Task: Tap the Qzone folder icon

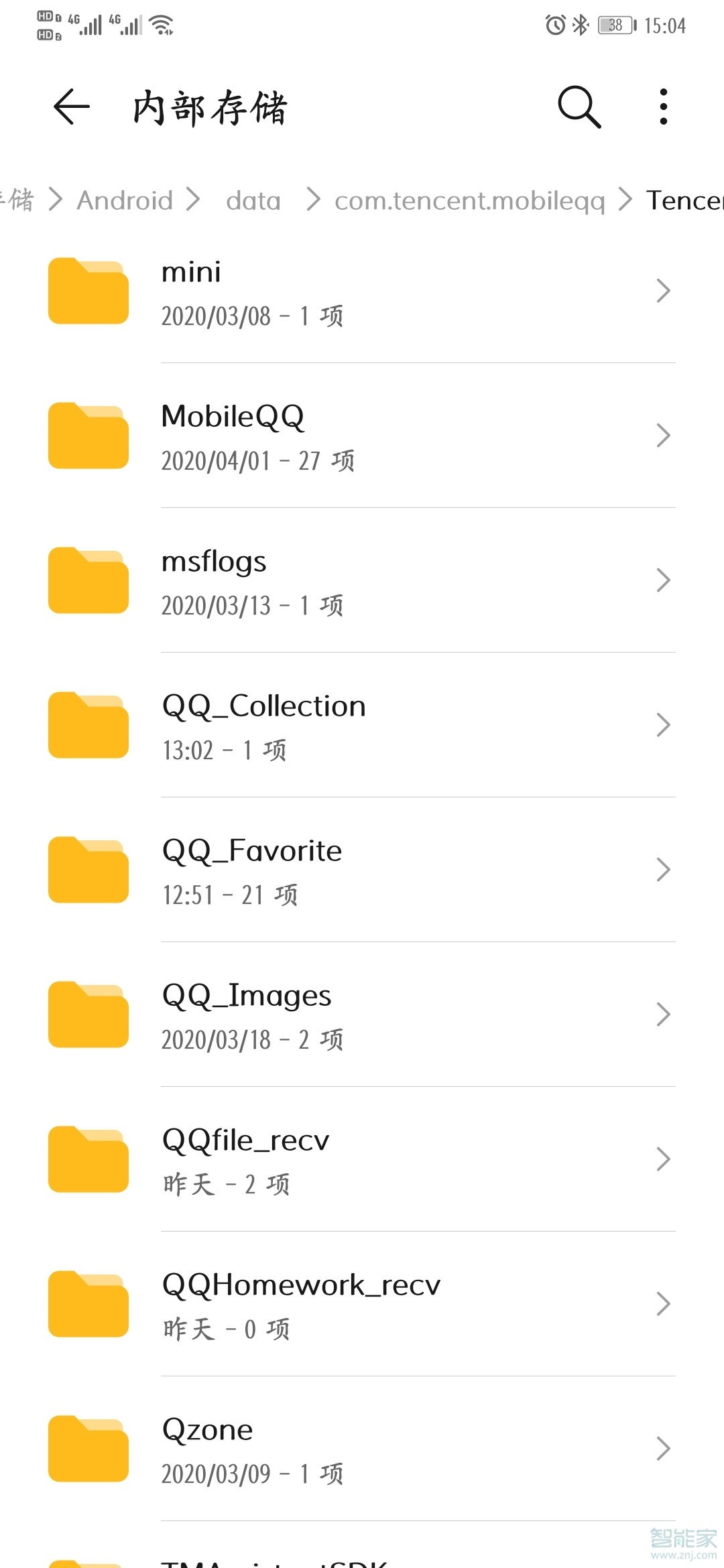Action: (x=88, y=1449)
